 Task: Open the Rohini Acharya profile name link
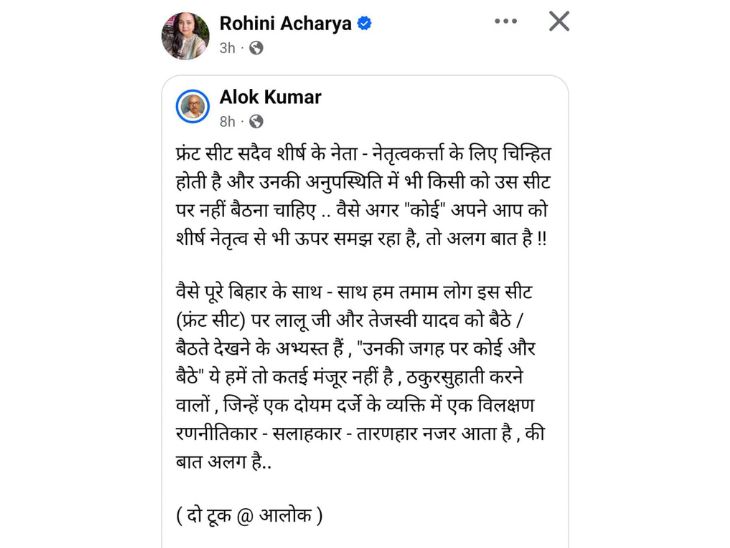pyautogui.click(x=285, y=23)
